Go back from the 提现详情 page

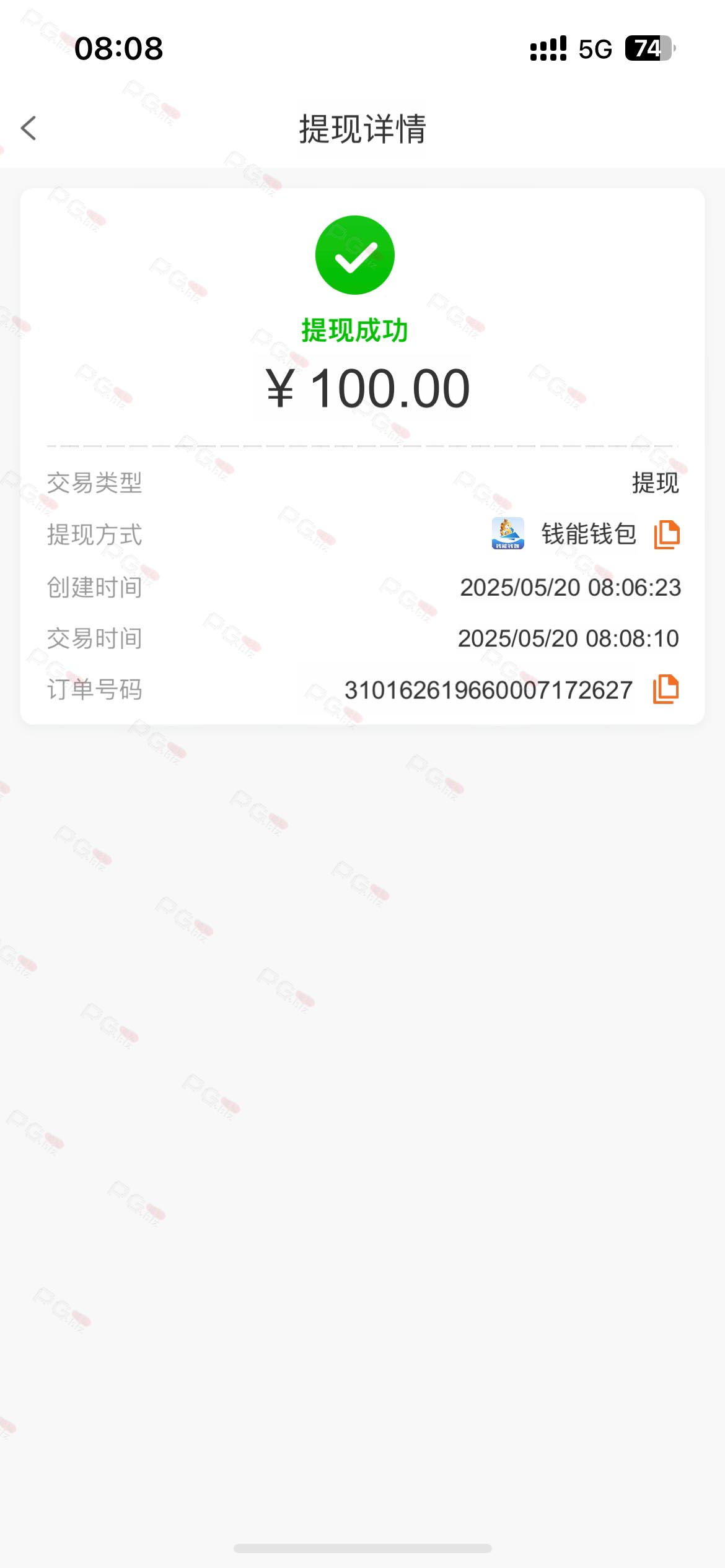29,128
